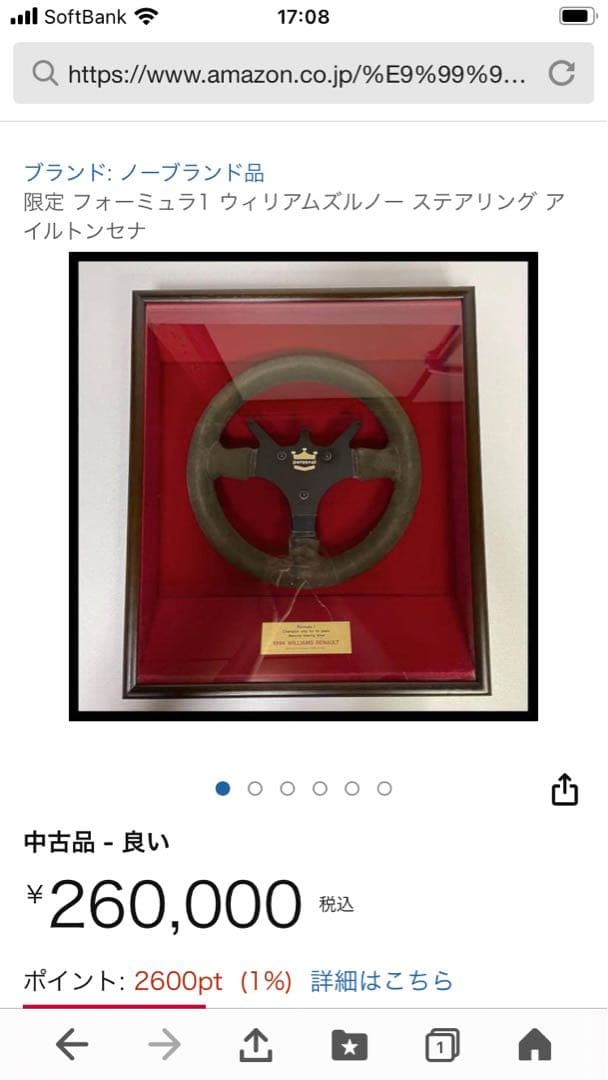
Task: Jump to second product image dot
Action: pyautogui.click(x=255, y=788)
